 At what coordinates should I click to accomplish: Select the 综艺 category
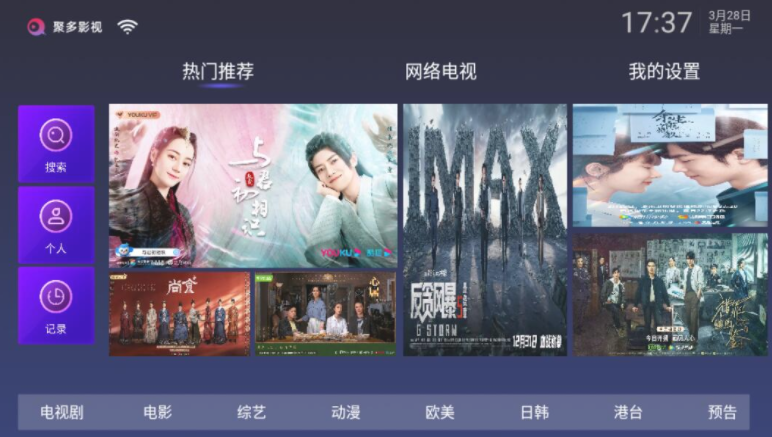click(x=251, y=412)
